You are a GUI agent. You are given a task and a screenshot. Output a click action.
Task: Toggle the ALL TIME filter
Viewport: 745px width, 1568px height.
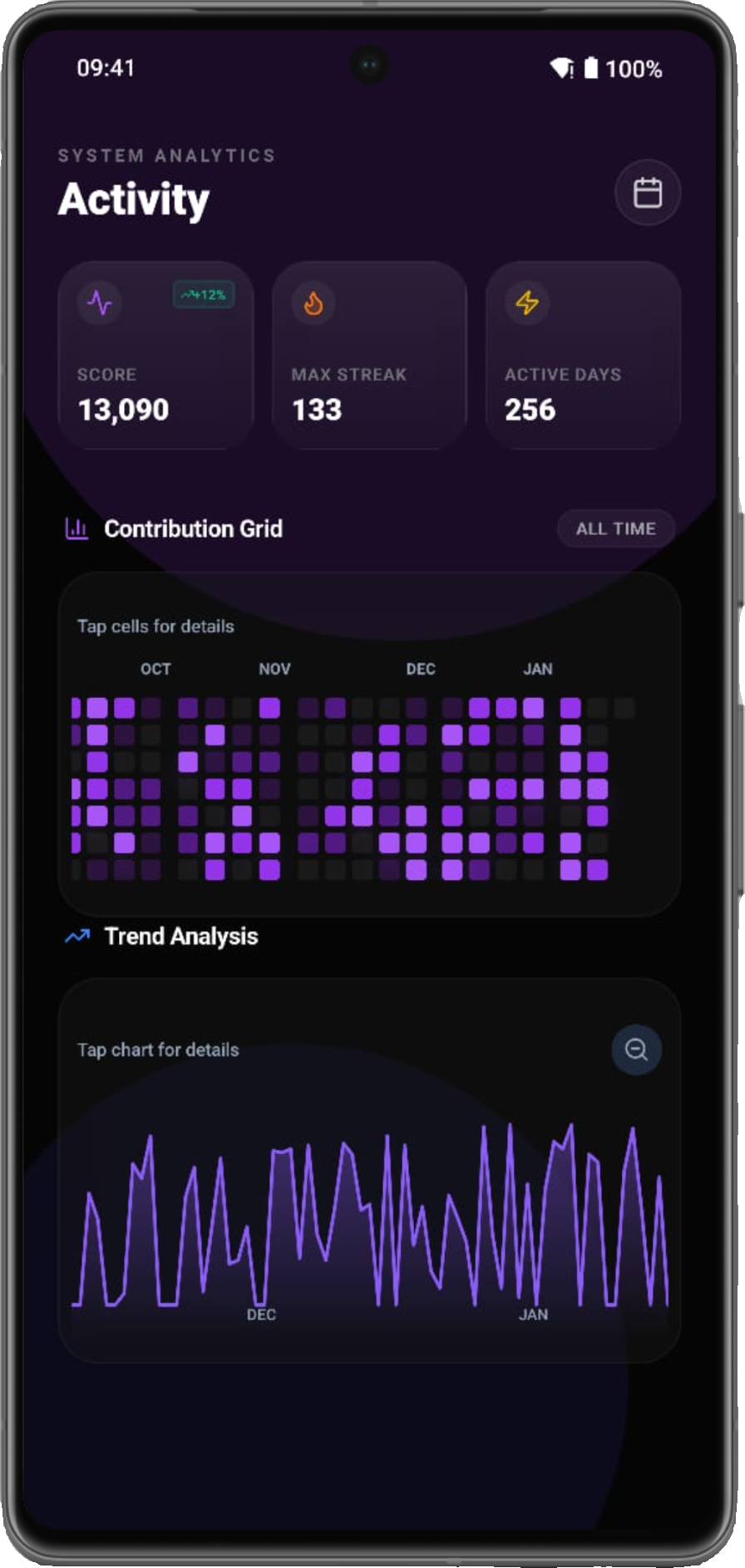(615, 528)
